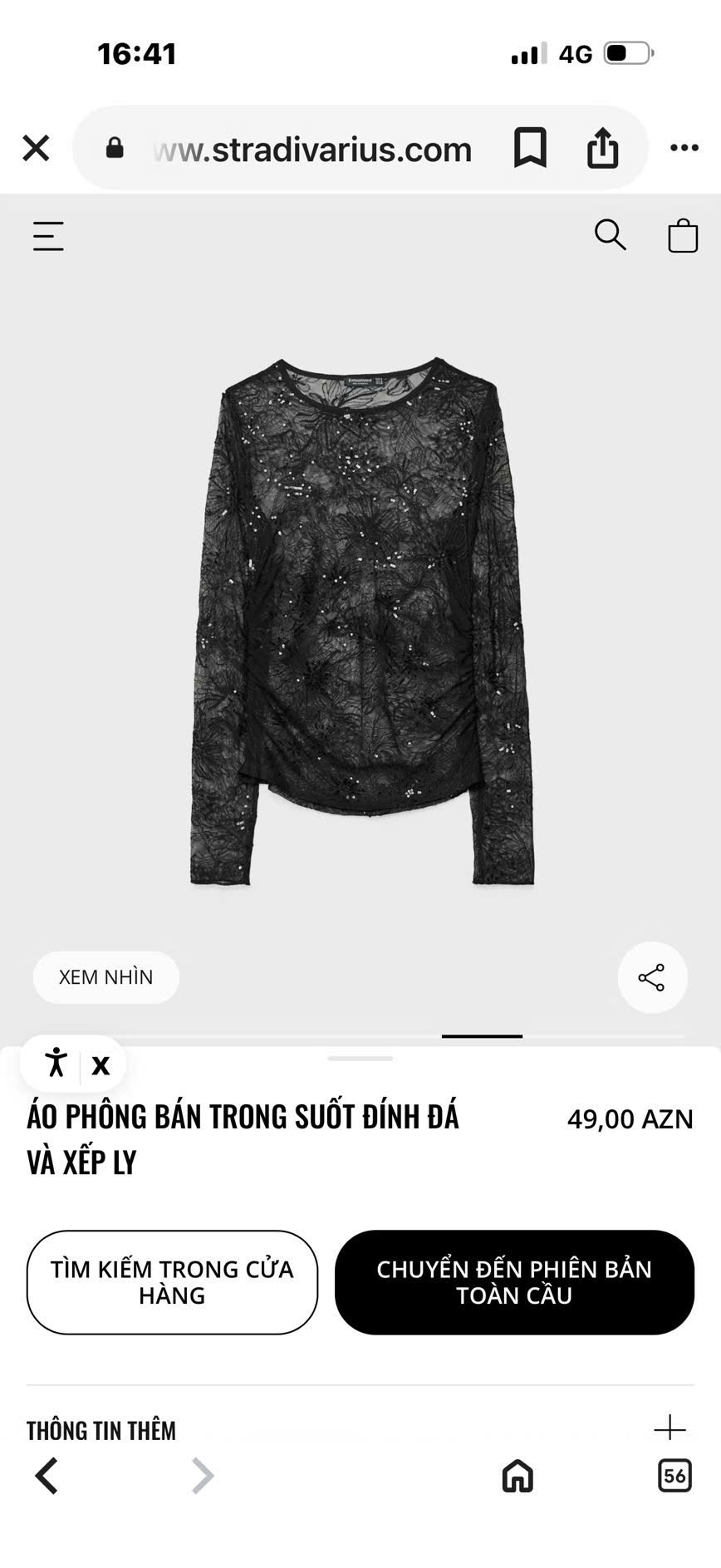The width and height of the screenshot is (721, 1568).
Task: Open the accessibility options icon
Action: [55, 1063]
